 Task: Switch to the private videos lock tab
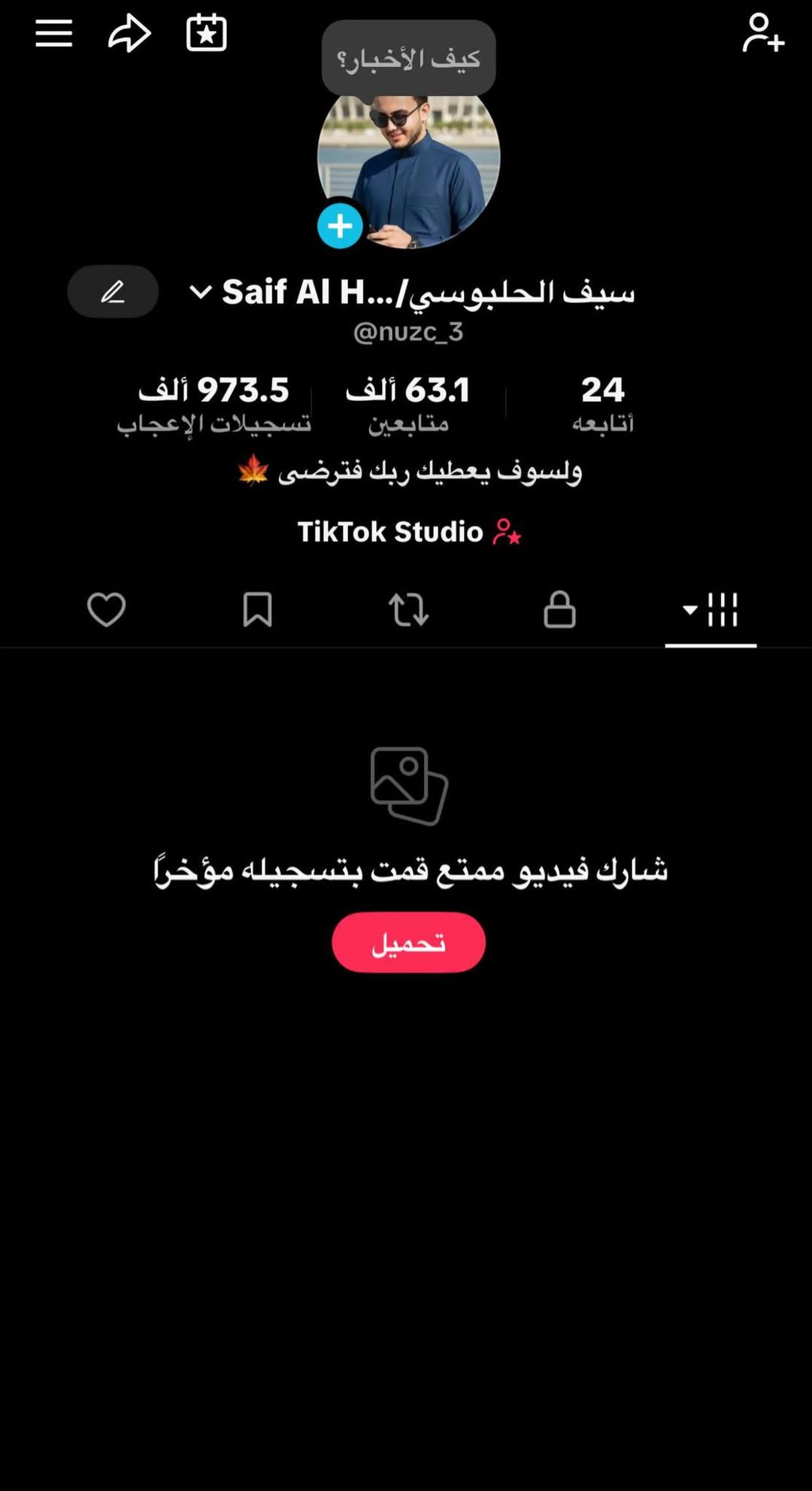click(559, 609)
